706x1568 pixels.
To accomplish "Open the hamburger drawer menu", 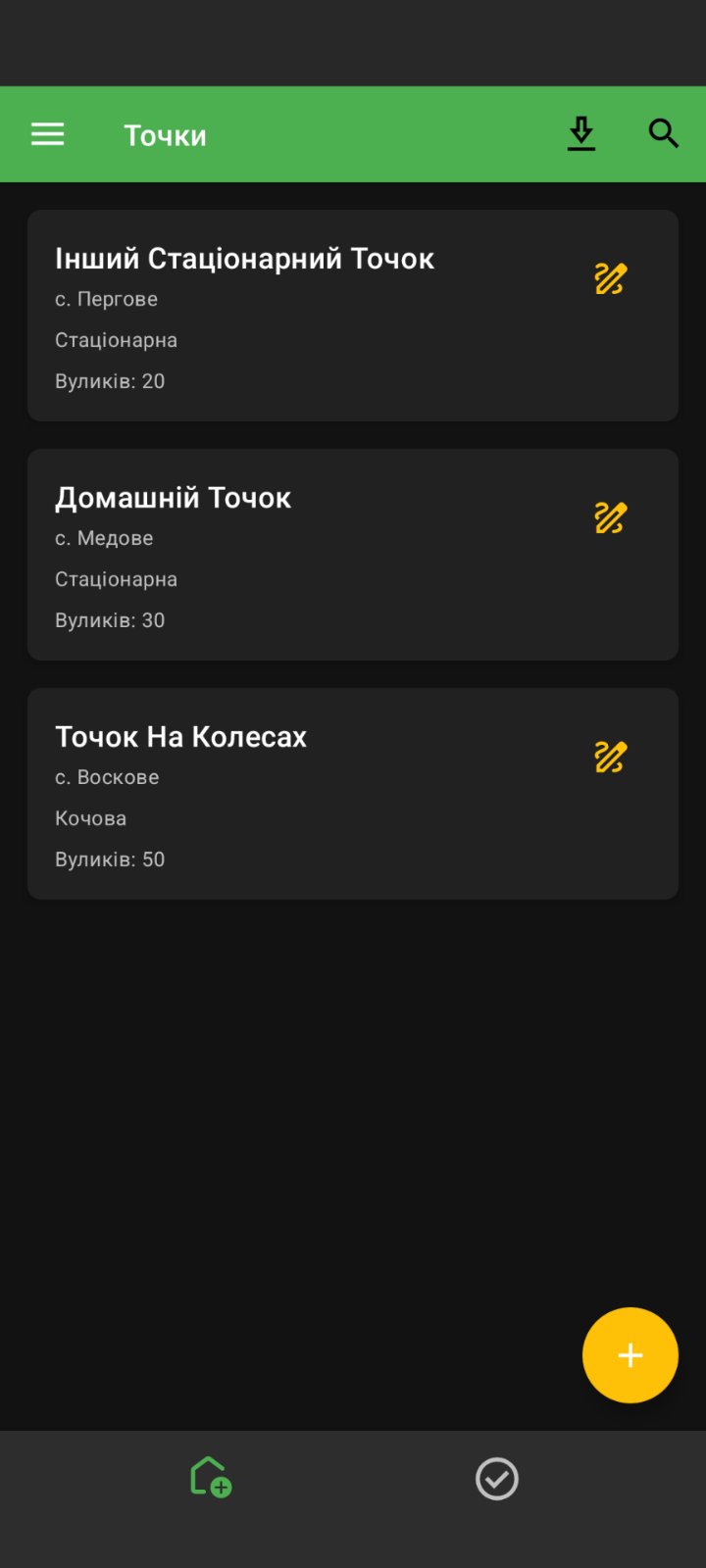I will 47,134.
